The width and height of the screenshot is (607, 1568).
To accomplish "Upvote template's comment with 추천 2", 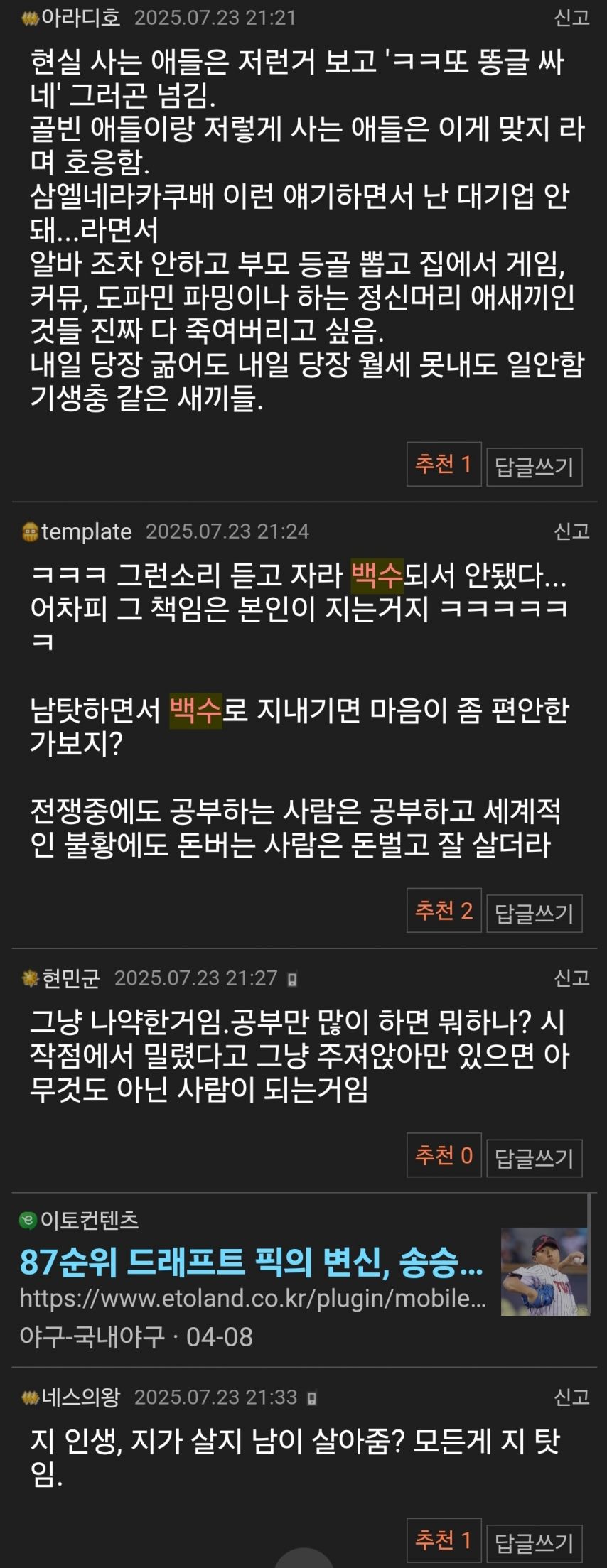I will click(444, 911).
